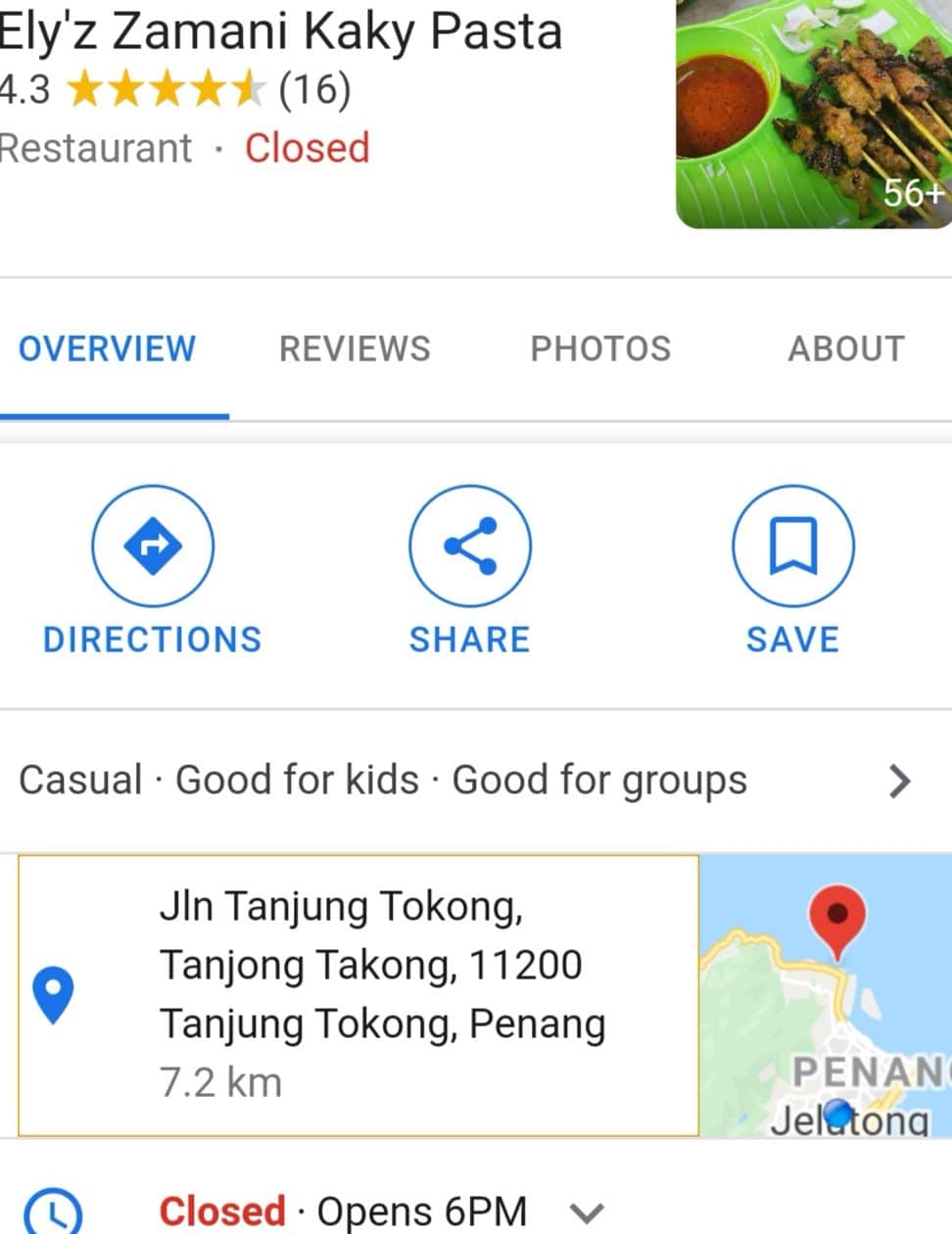Expand the opening hours dropdown
The height and width of the screenshot is (1234, 952).
[x=586, y=1213]
